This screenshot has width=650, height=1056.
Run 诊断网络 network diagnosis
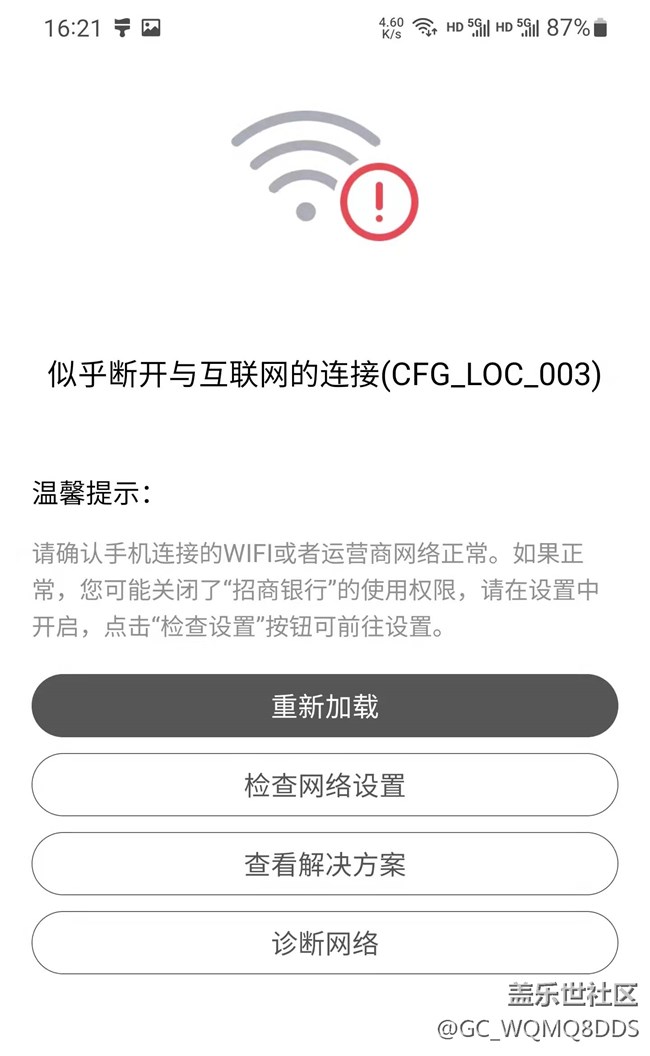[325, 943]
